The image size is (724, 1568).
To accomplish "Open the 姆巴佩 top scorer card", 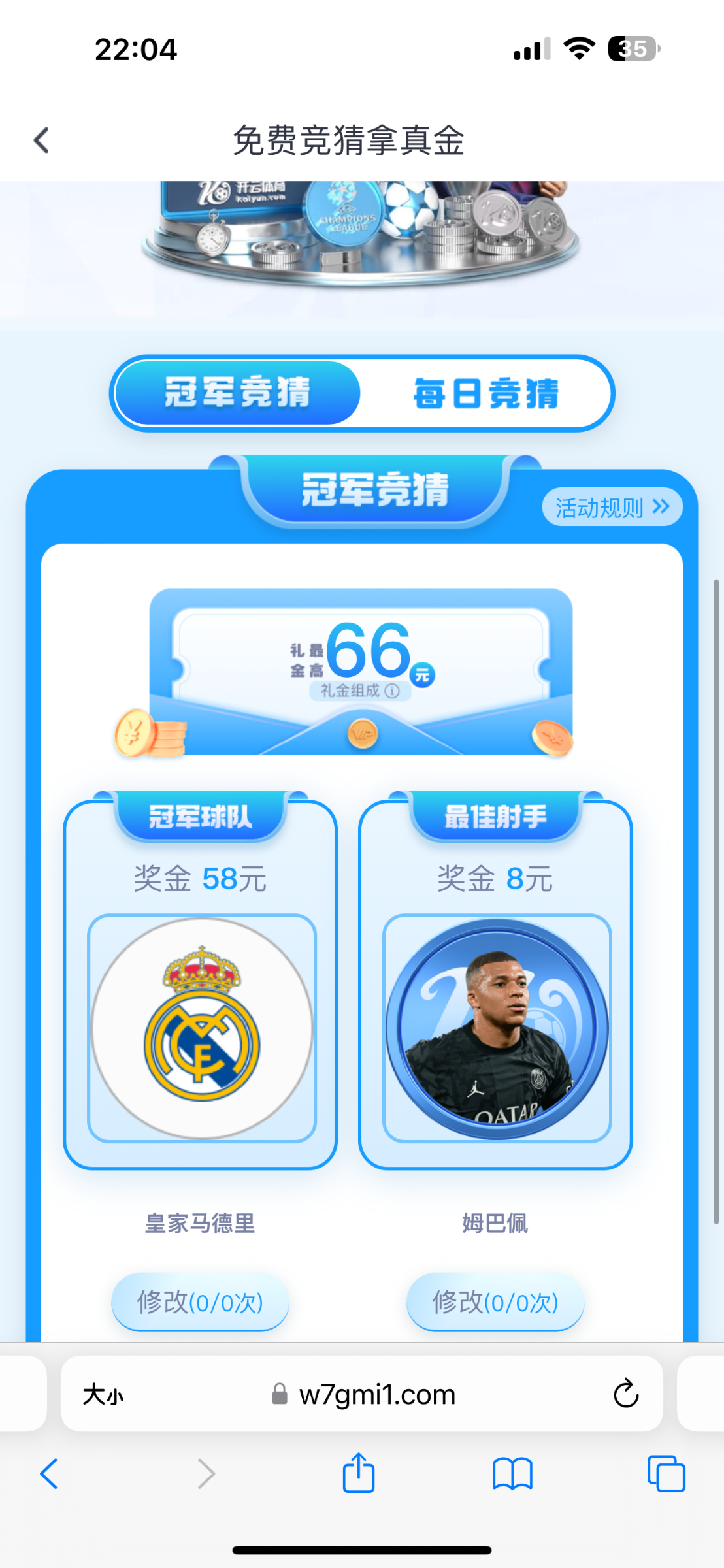I will pos(497,1028).
